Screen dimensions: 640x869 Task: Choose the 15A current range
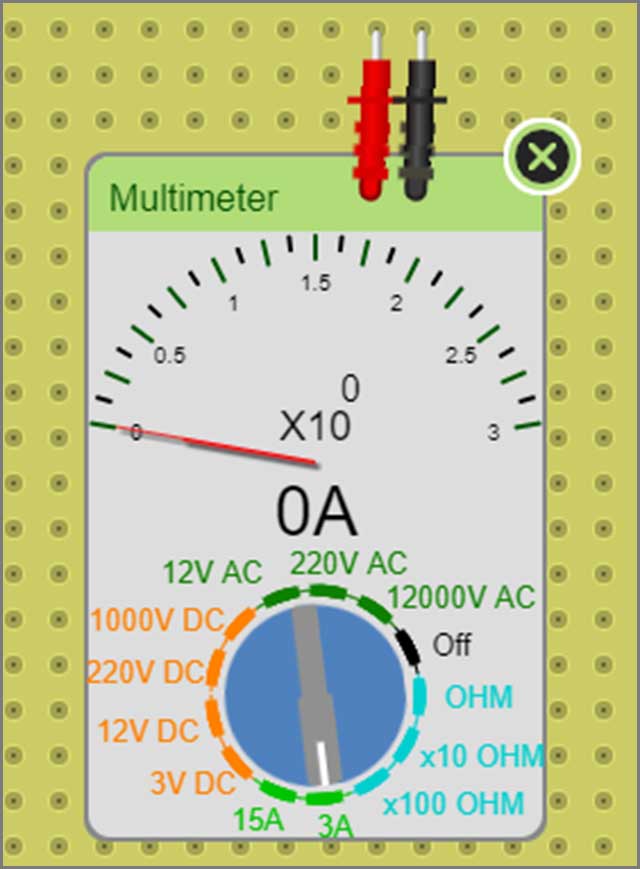(x=259, y=820)
